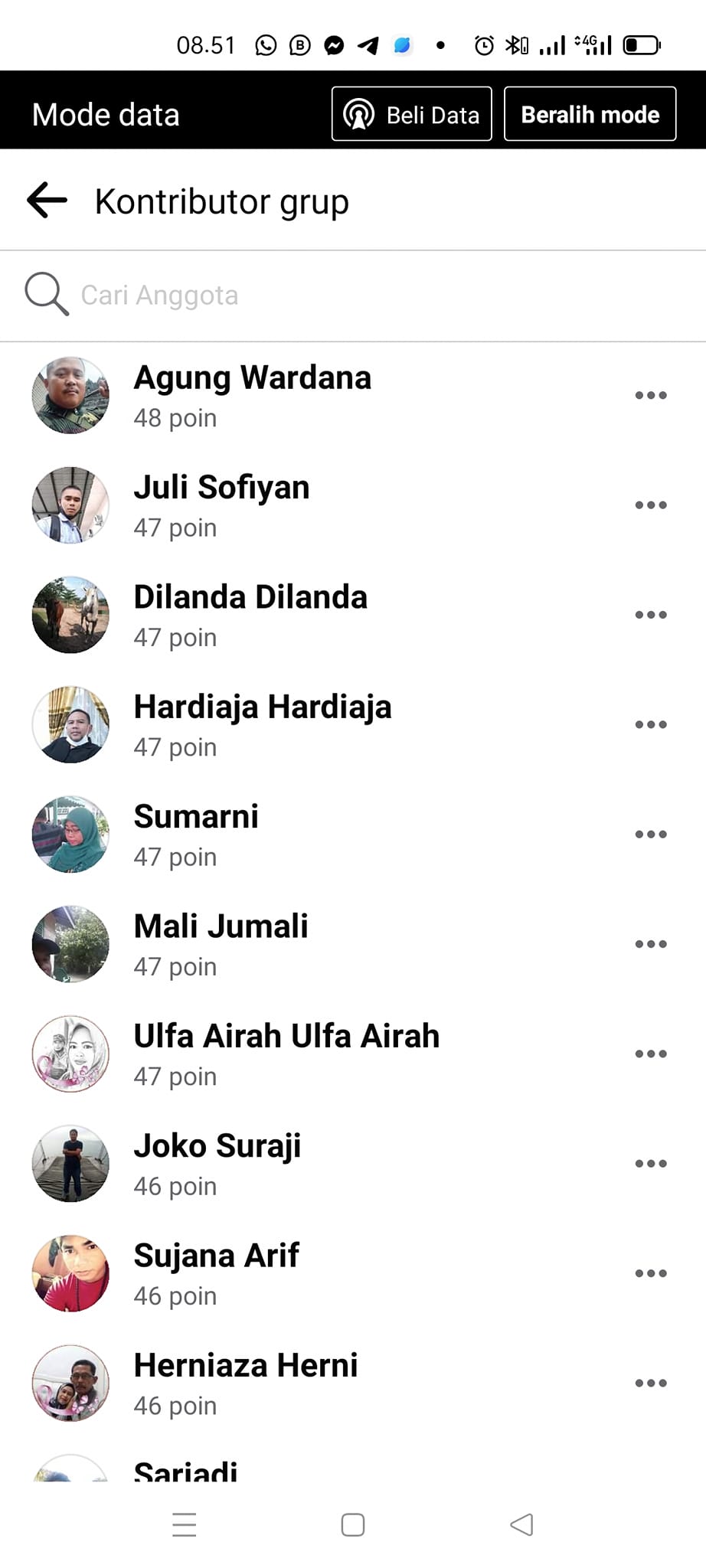Image resolution: width=706 pixels, height=1568 pixels.
Task: Open more options for Sujana Arif
Action: 650,1273
